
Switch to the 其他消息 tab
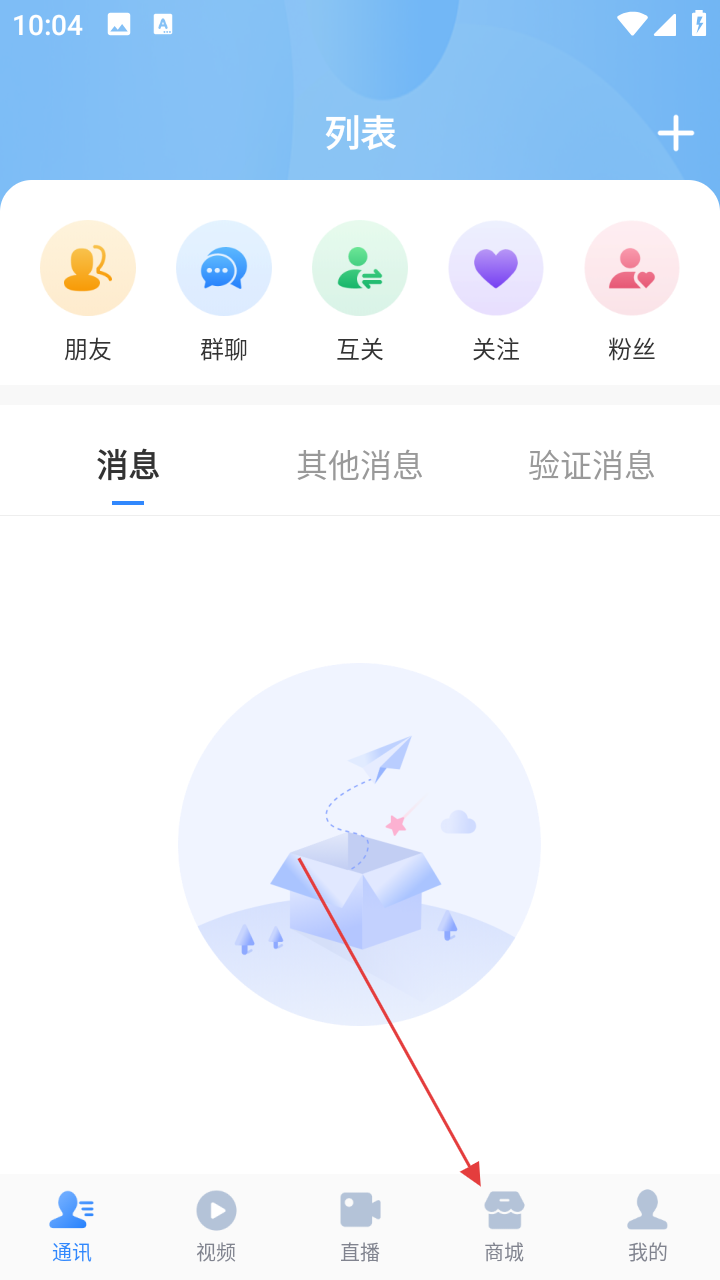[360, 465]
